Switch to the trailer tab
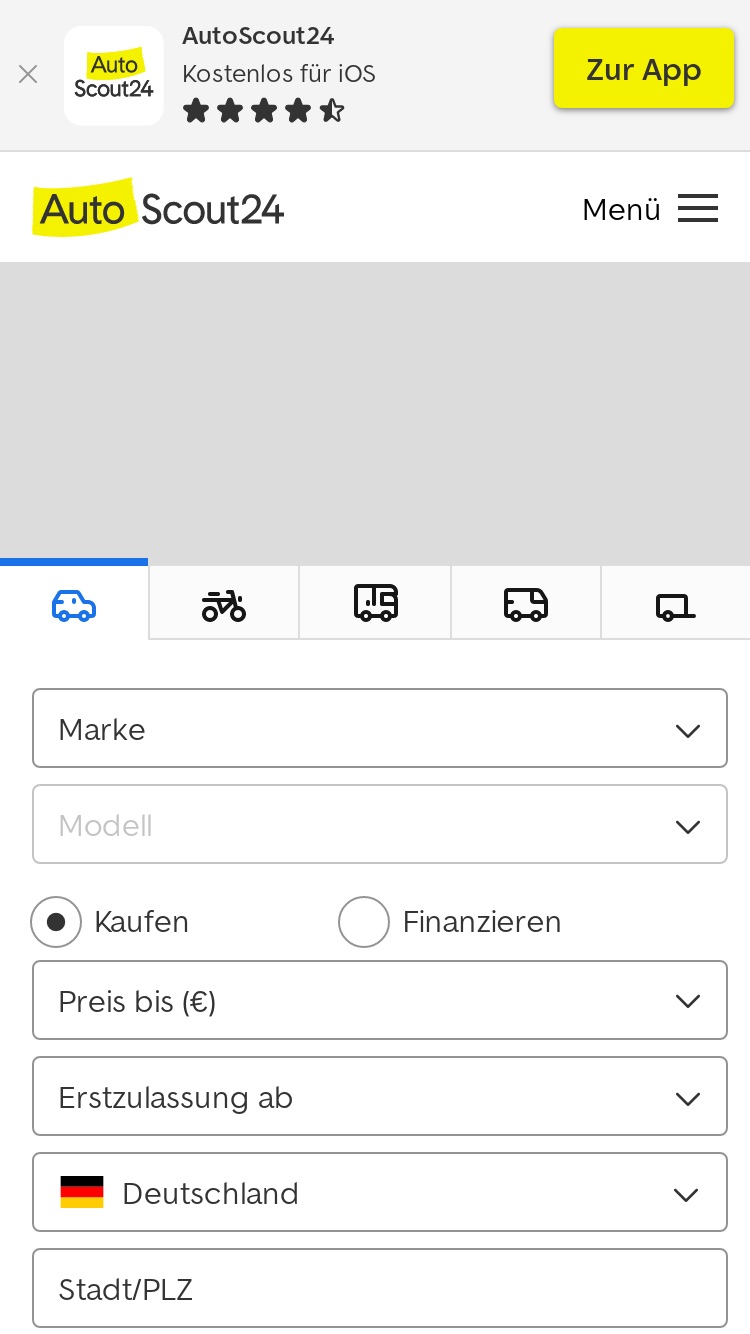 [x=676, y=603]
